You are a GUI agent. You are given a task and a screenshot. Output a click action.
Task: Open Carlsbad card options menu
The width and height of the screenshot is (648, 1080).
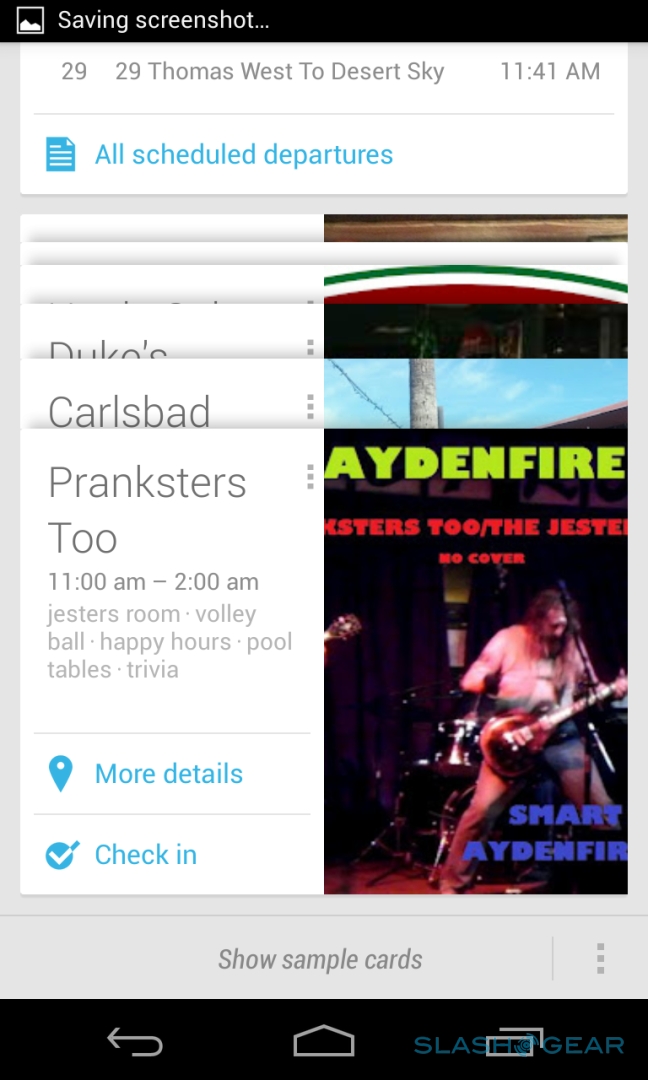pos(310,407)
